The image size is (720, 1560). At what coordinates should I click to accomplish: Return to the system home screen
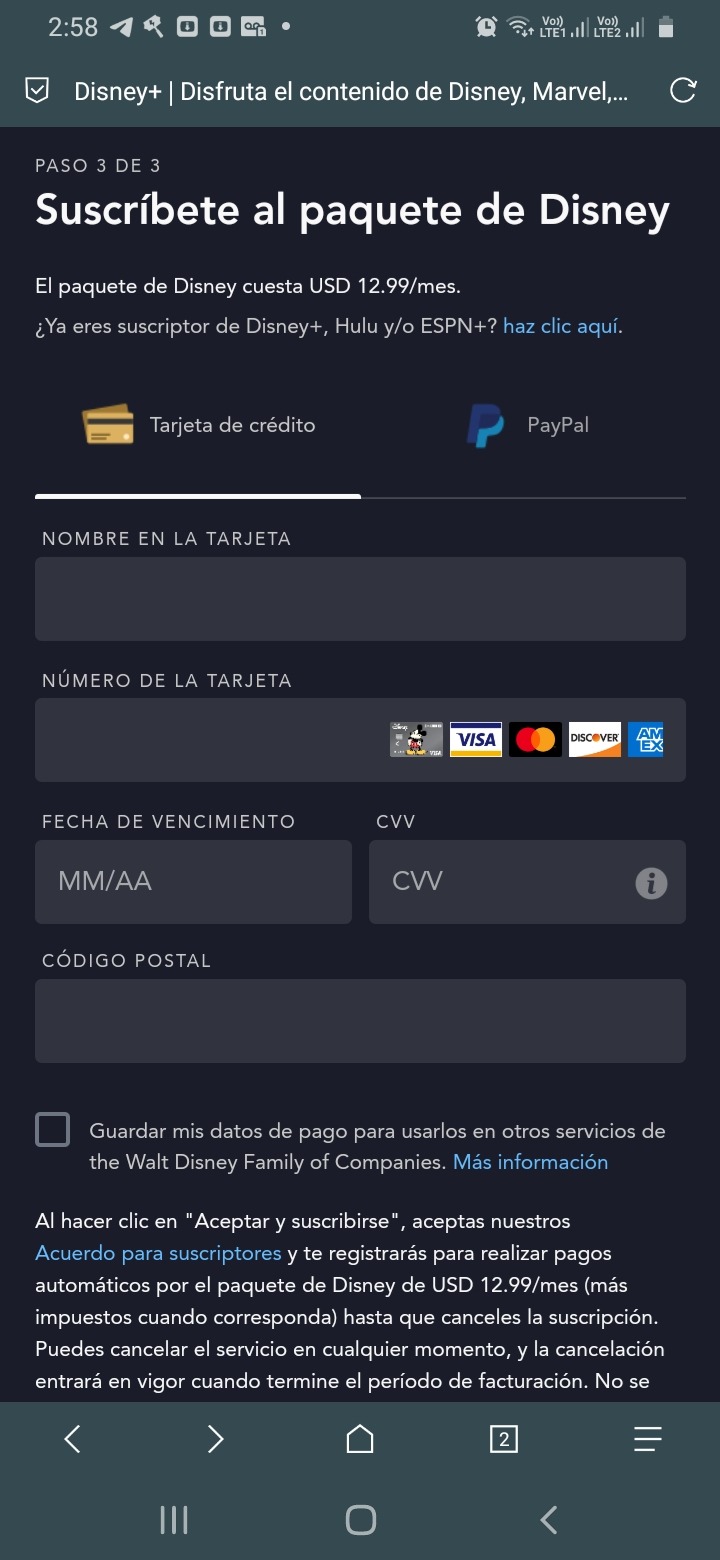[x=360, y=1520]
